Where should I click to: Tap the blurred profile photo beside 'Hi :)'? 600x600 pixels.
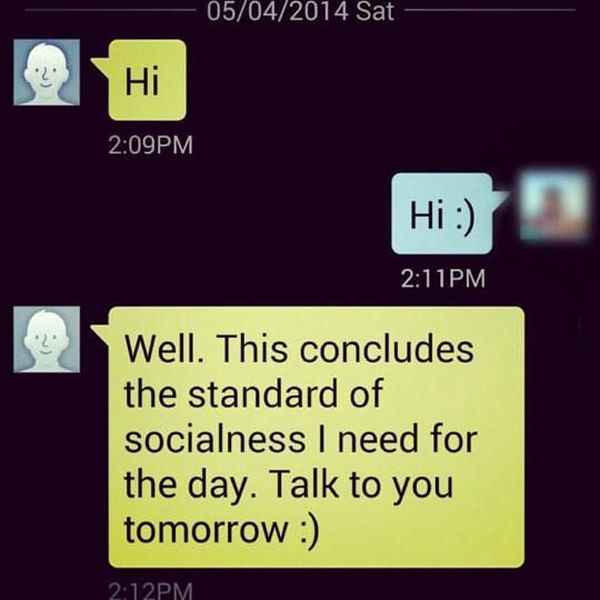point(552,204)
